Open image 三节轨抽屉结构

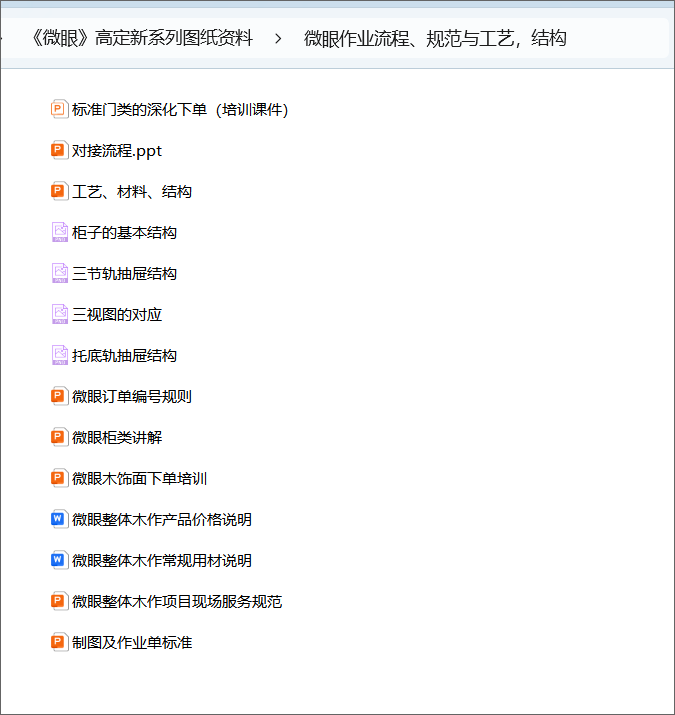pyautogui.click(x=124, y=274)
